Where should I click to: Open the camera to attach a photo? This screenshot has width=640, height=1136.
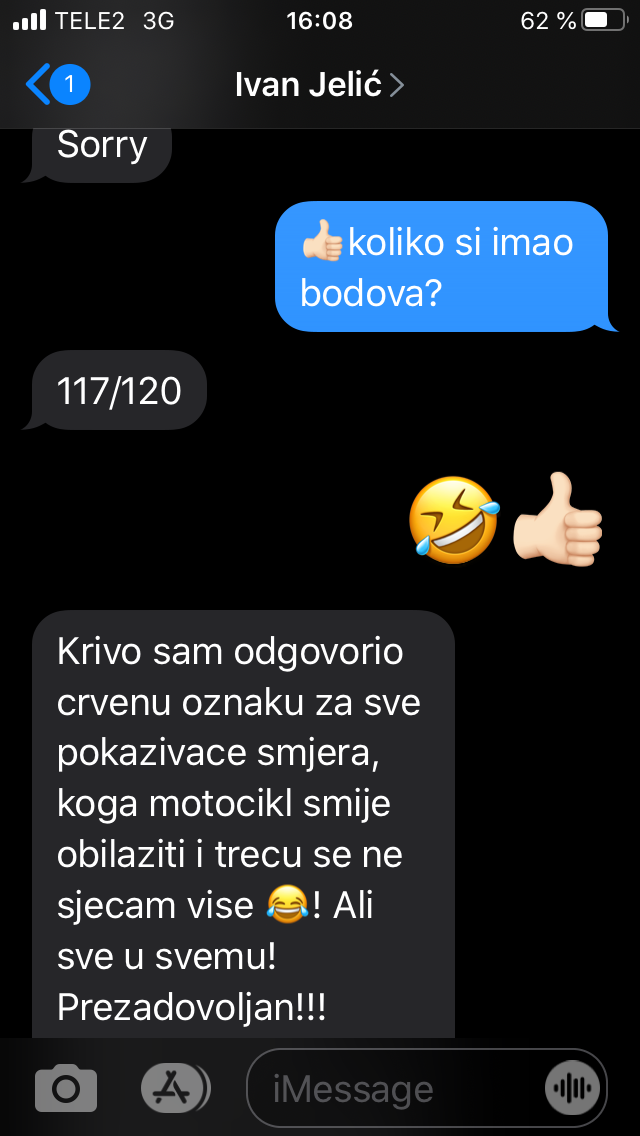66,1088
